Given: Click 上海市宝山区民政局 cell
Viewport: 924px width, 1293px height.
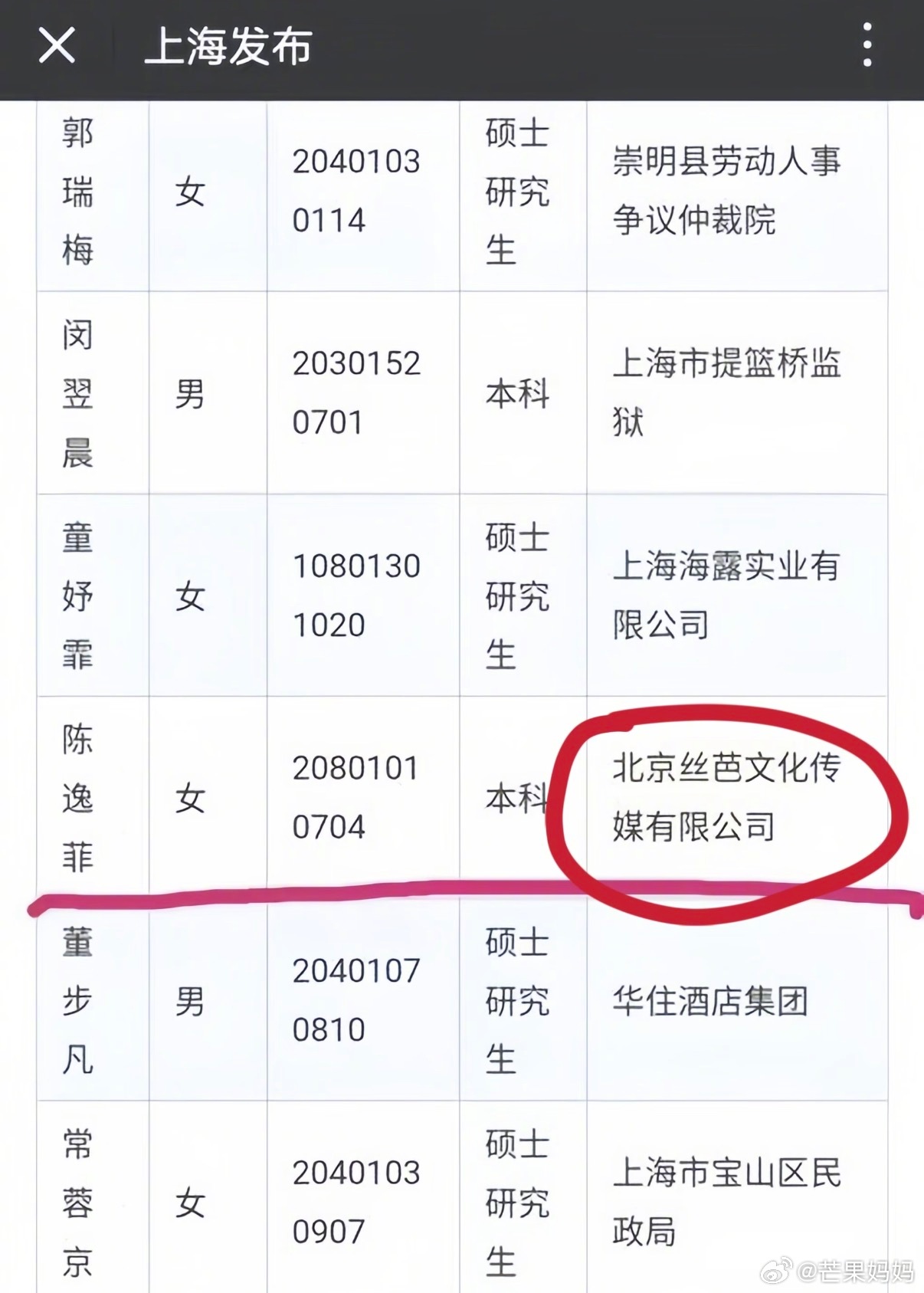Looking at the screenshot, I should (x=729, y=1199).
